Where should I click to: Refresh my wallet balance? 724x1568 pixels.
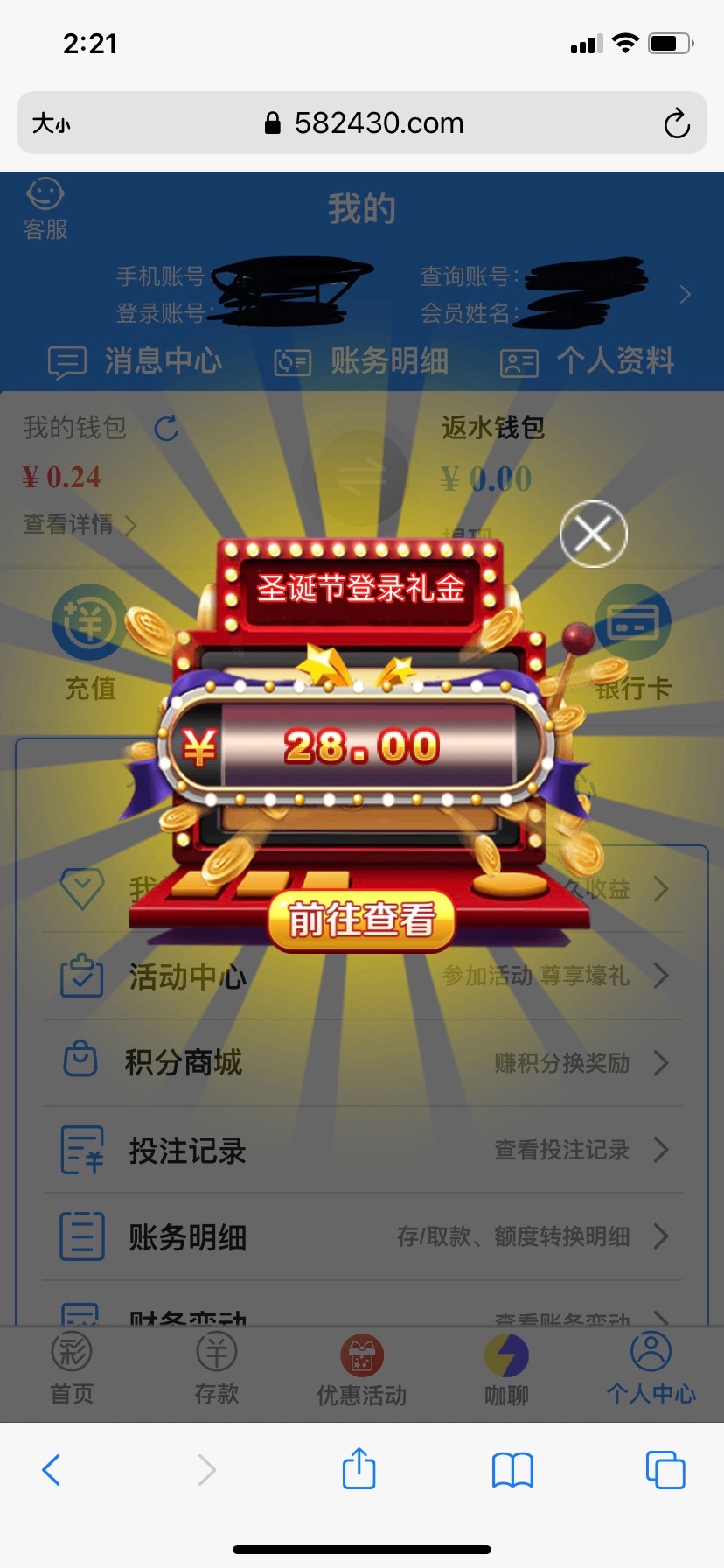point(166,429)
